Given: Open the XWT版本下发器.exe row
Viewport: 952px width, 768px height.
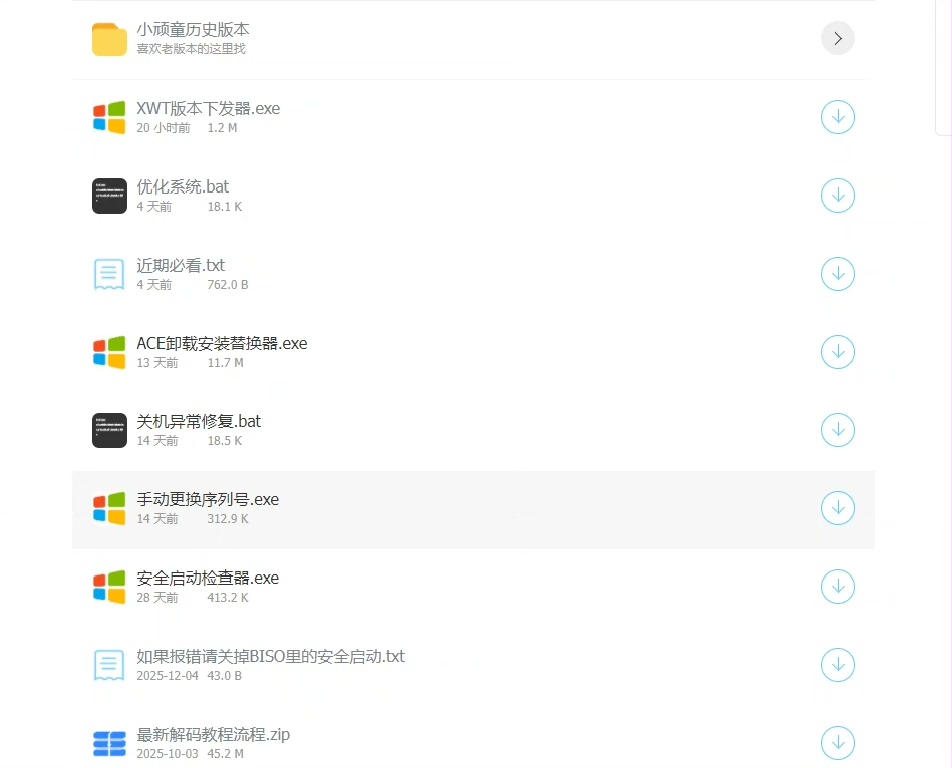Looking at the screenshot, I should (x=208, y=109).
